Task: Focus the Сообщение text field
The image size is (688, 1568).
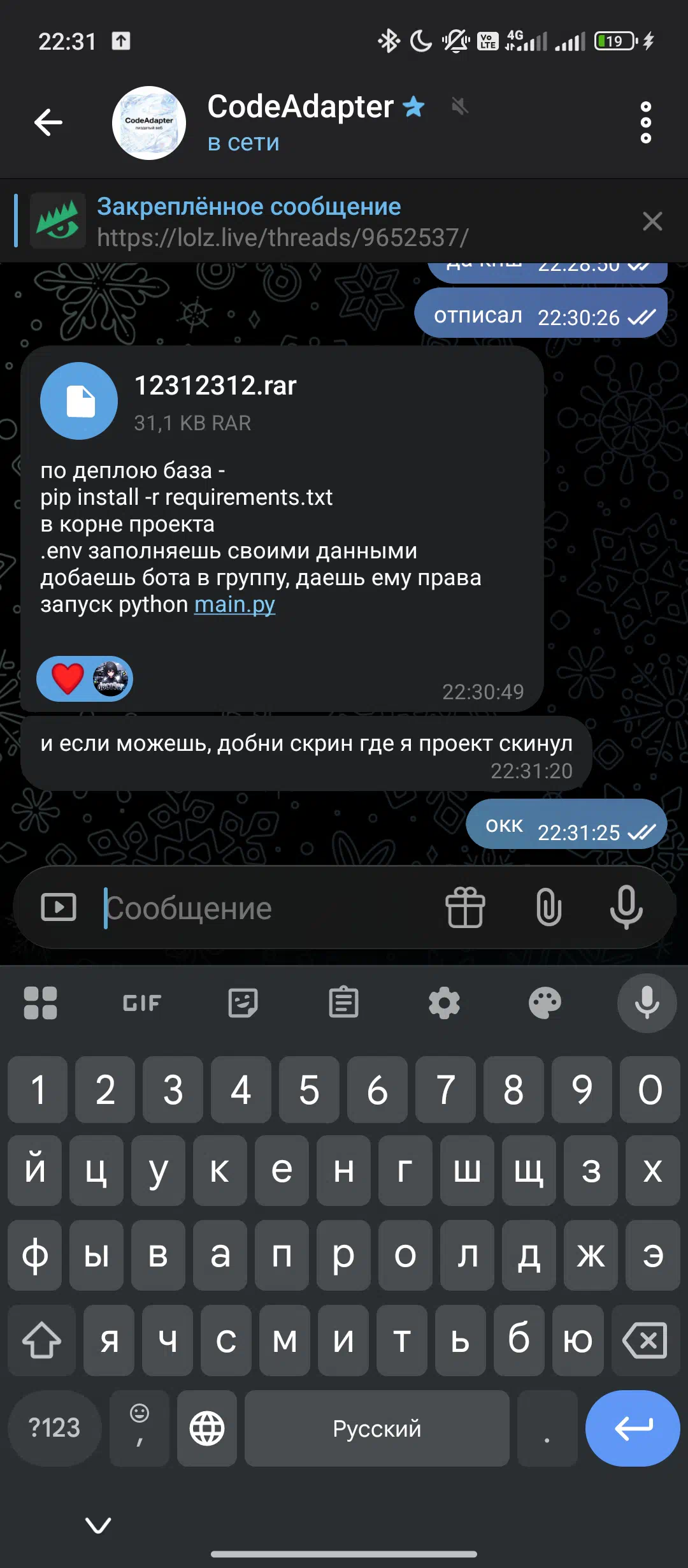Action: tap(268, 908)
